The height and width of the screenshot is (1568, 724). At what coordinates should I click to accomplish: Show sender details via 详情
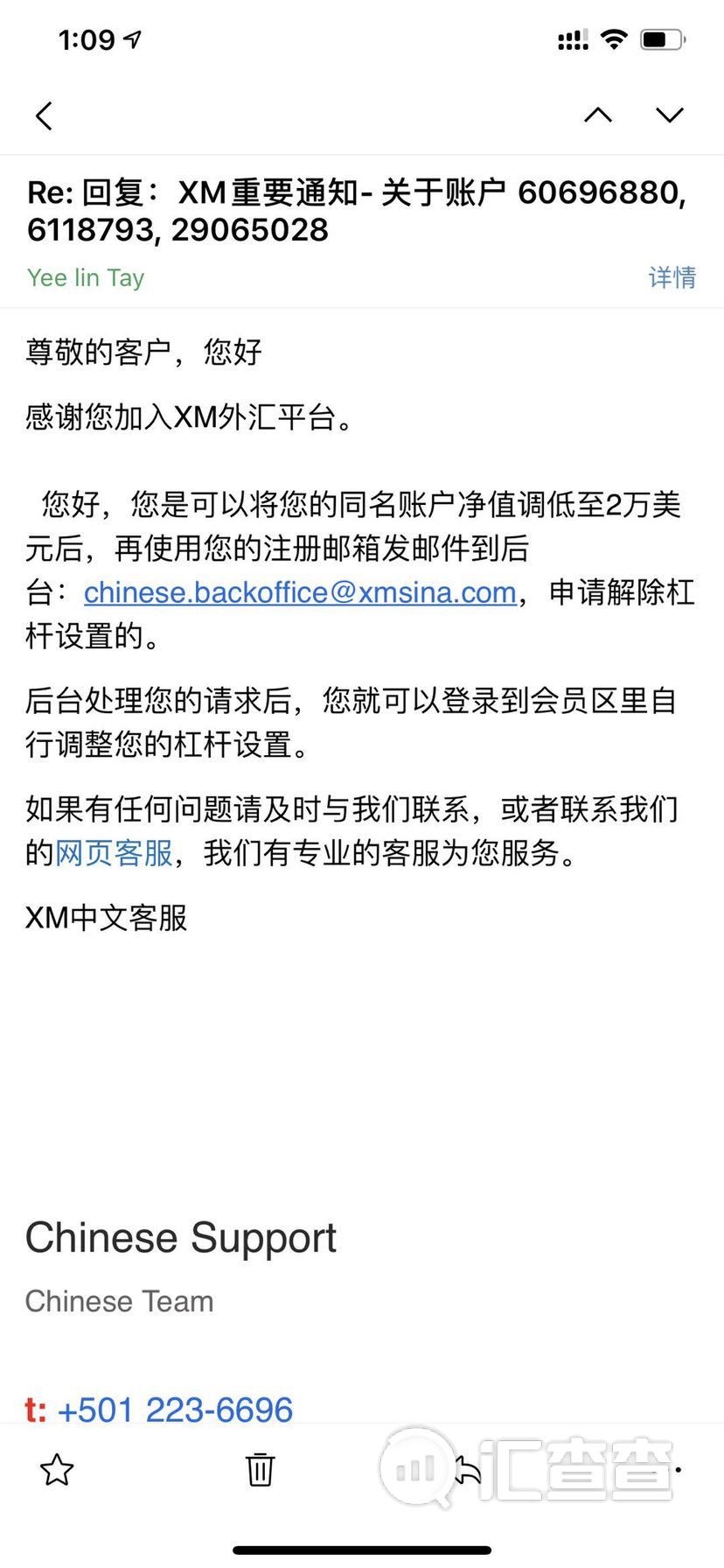(672, 277)
